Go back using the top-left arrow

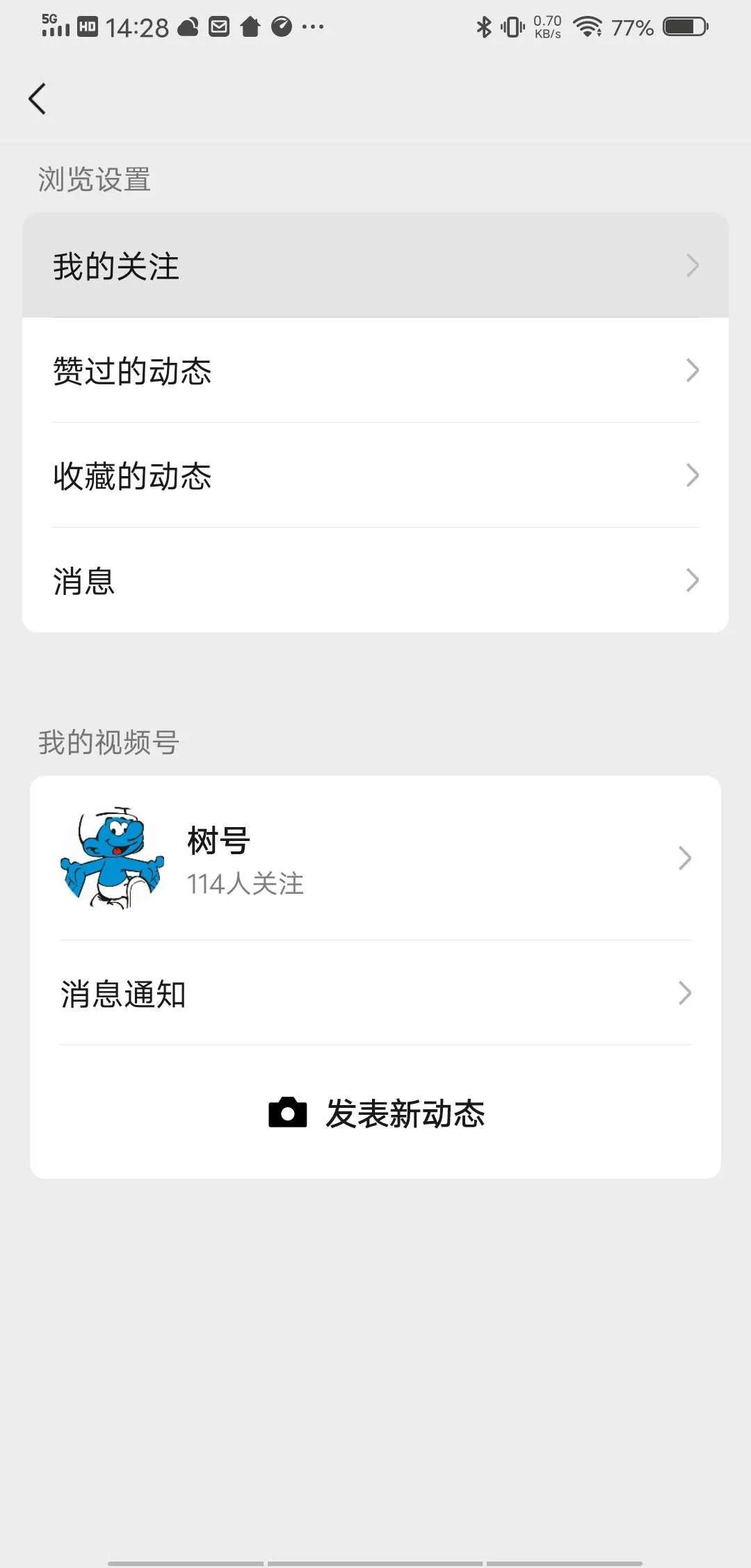pos(38,99)
